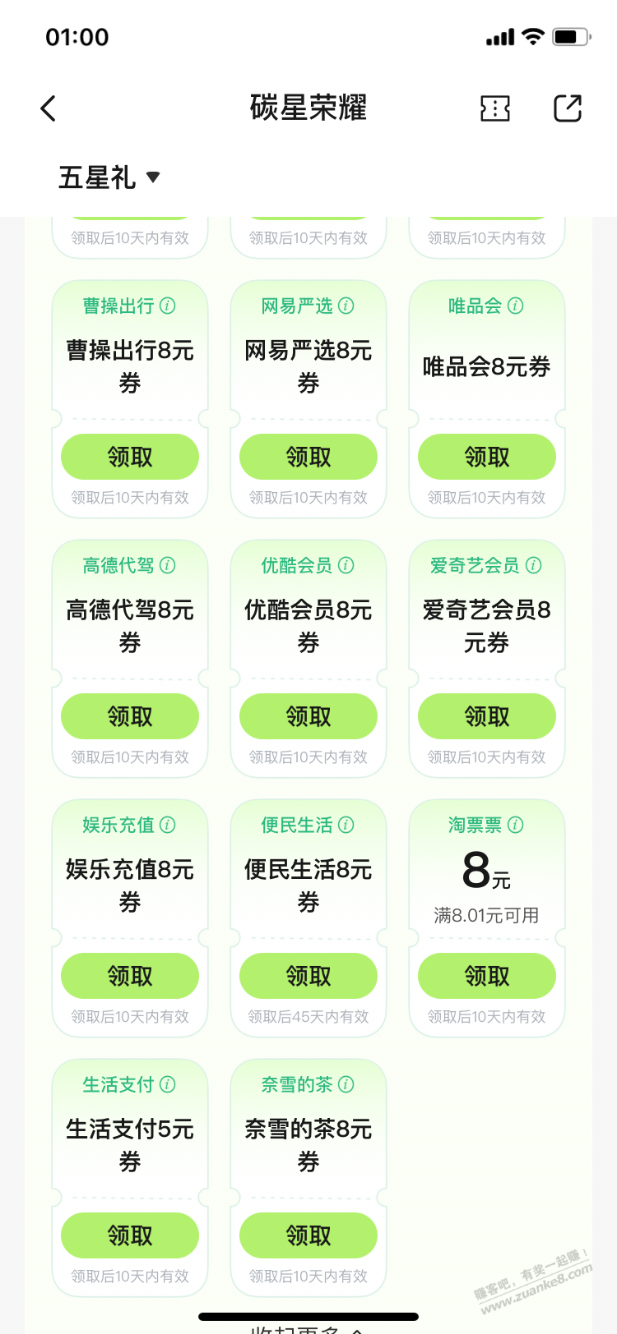Claim the 生活支付5元券 coupon
617x1334 pixels.
pyautogui.click(x=130, y=1235)
